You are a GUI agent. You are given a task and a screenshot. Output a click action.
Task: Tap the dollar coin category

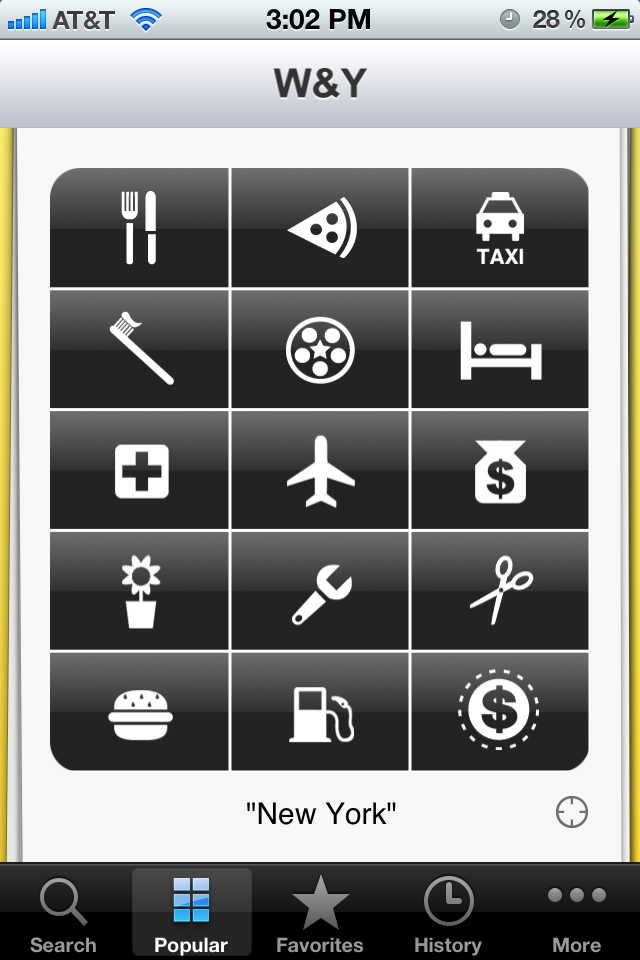pos(500,711)
